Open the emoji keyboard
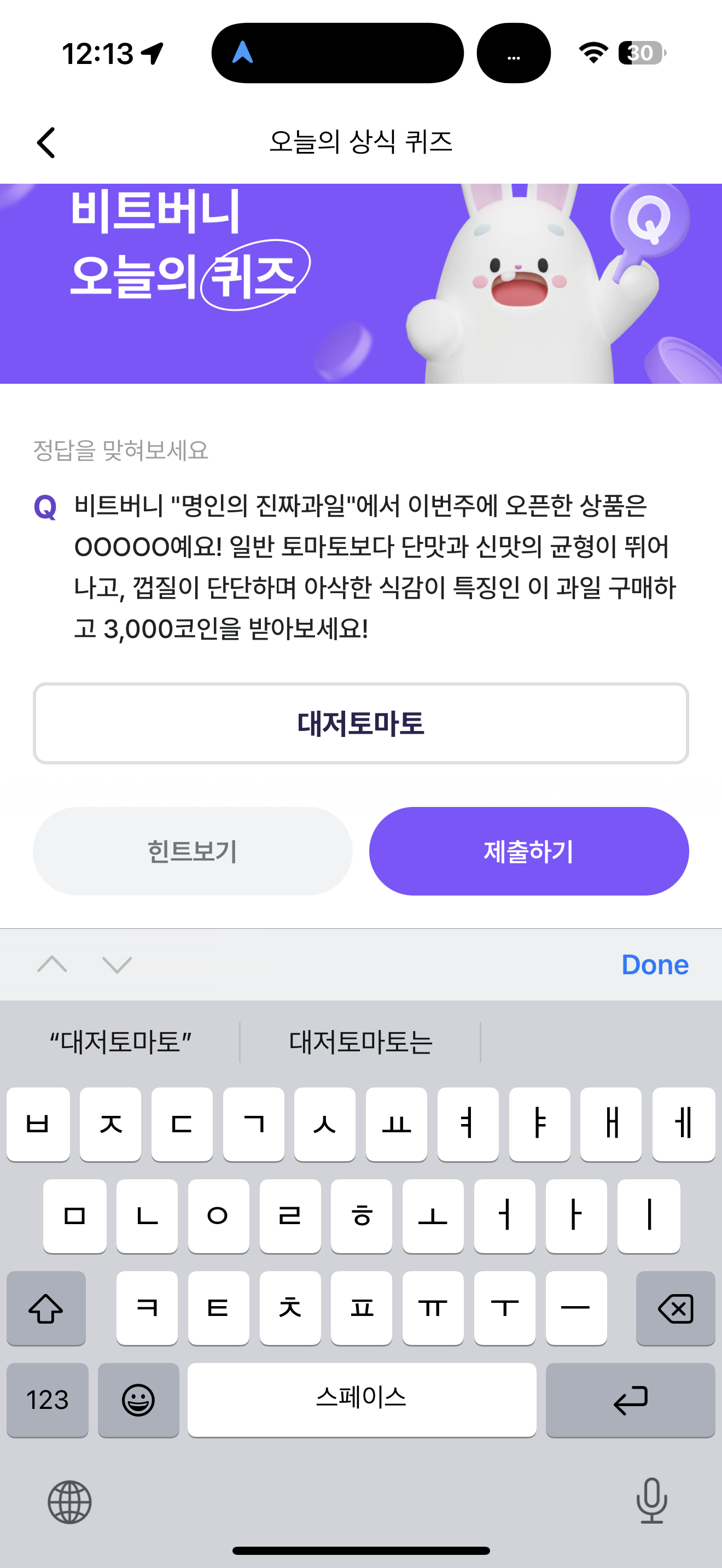722x1568 pixels. (x=138, y=1400)
